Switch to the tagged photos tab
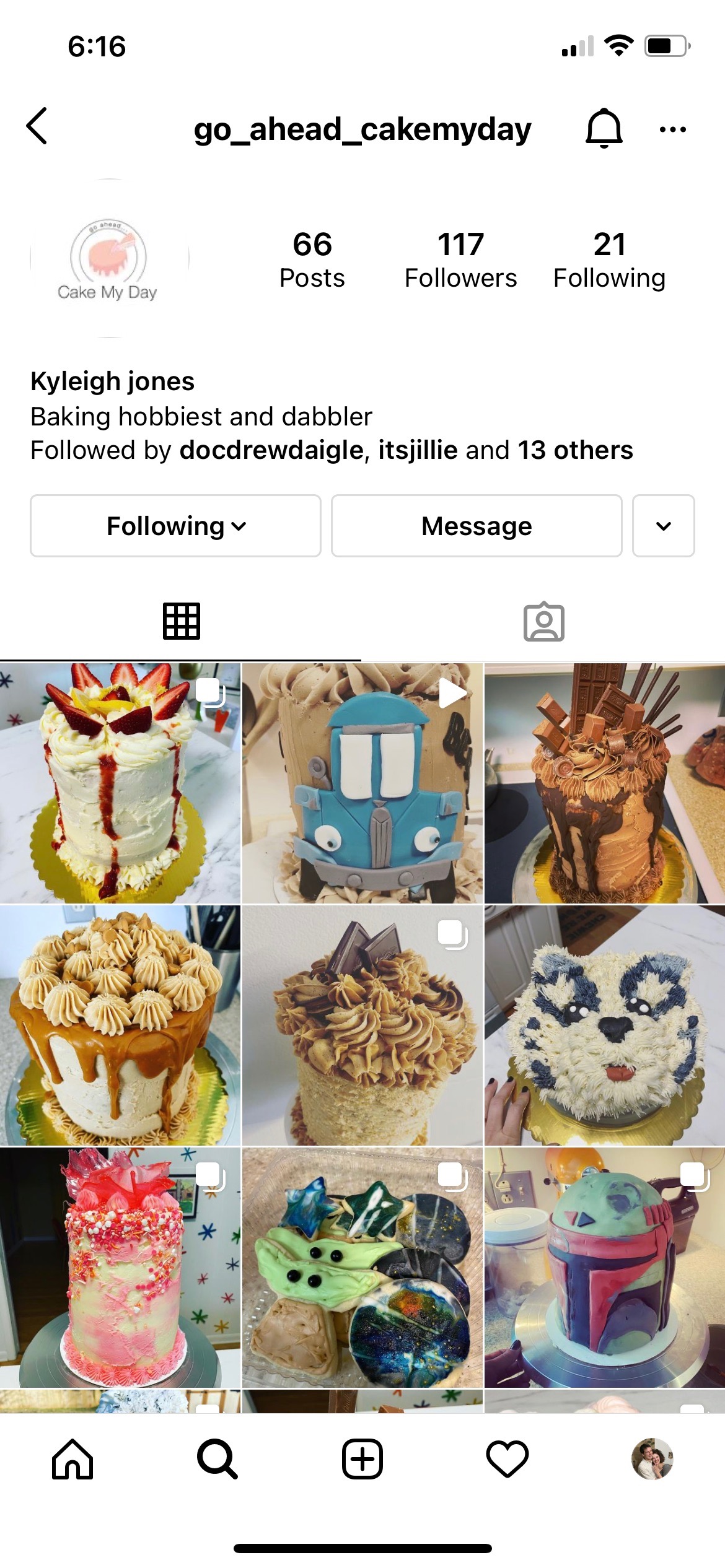 click(x=543, y=621)
